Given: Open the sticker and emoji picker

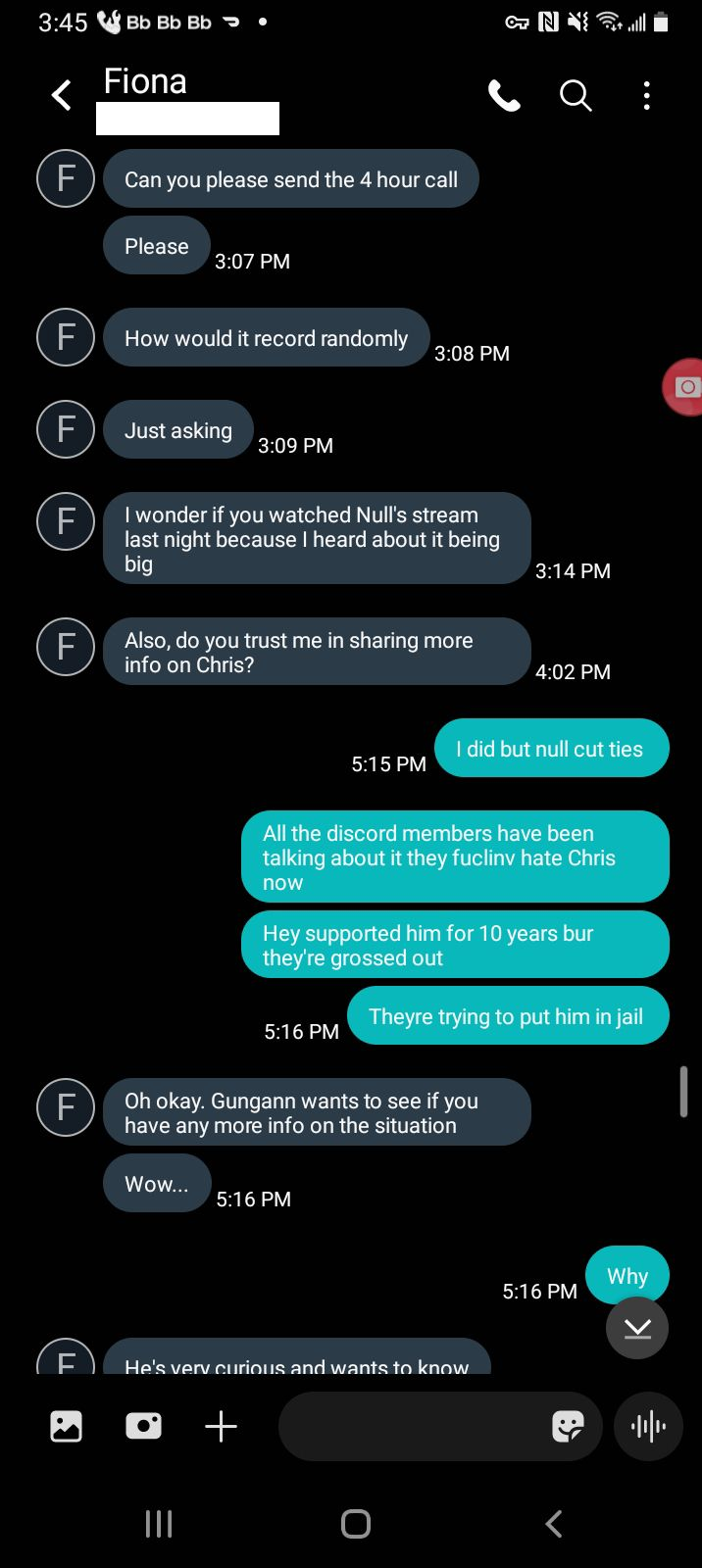Looking at the screenshot, I should click(569, 1426).
